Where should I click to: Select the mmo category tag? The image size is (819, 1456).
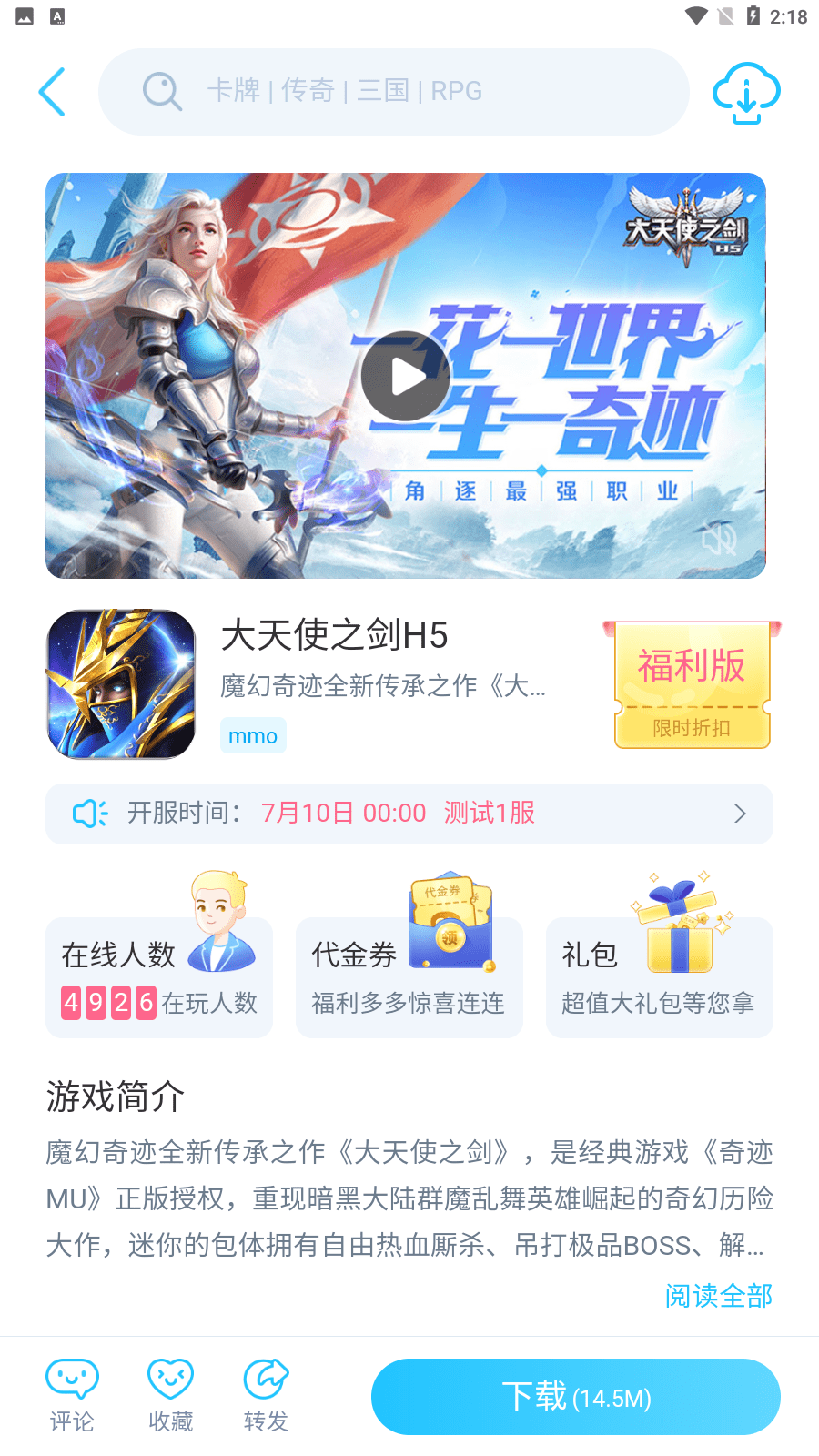pyautogui.click(x=252, y=735)
